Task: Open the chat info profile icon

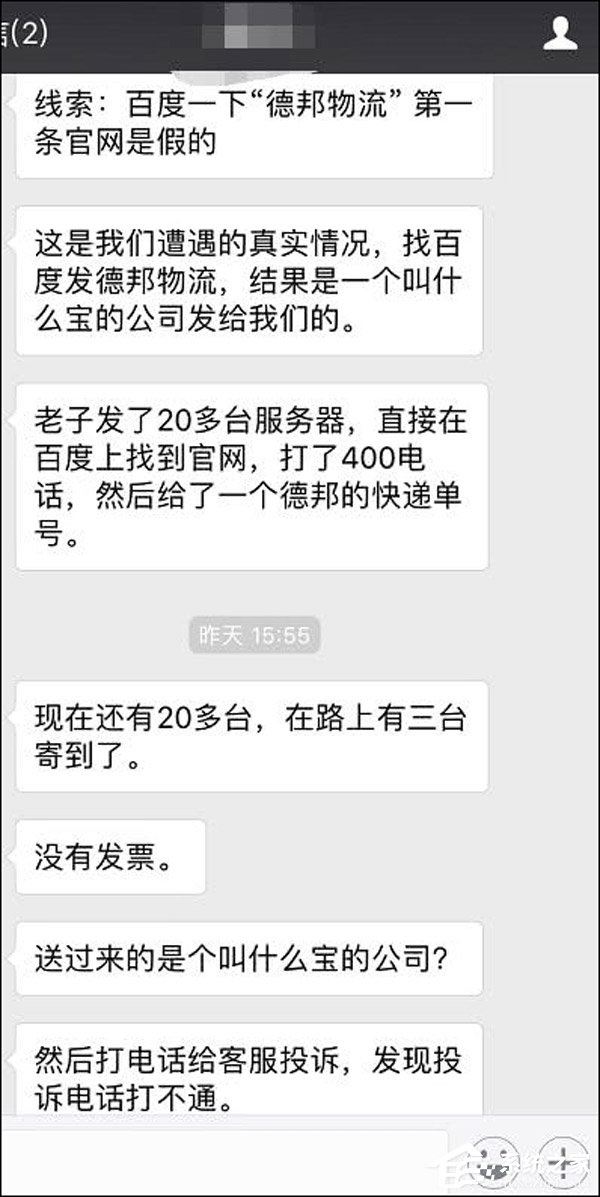Action: point(560,35)
